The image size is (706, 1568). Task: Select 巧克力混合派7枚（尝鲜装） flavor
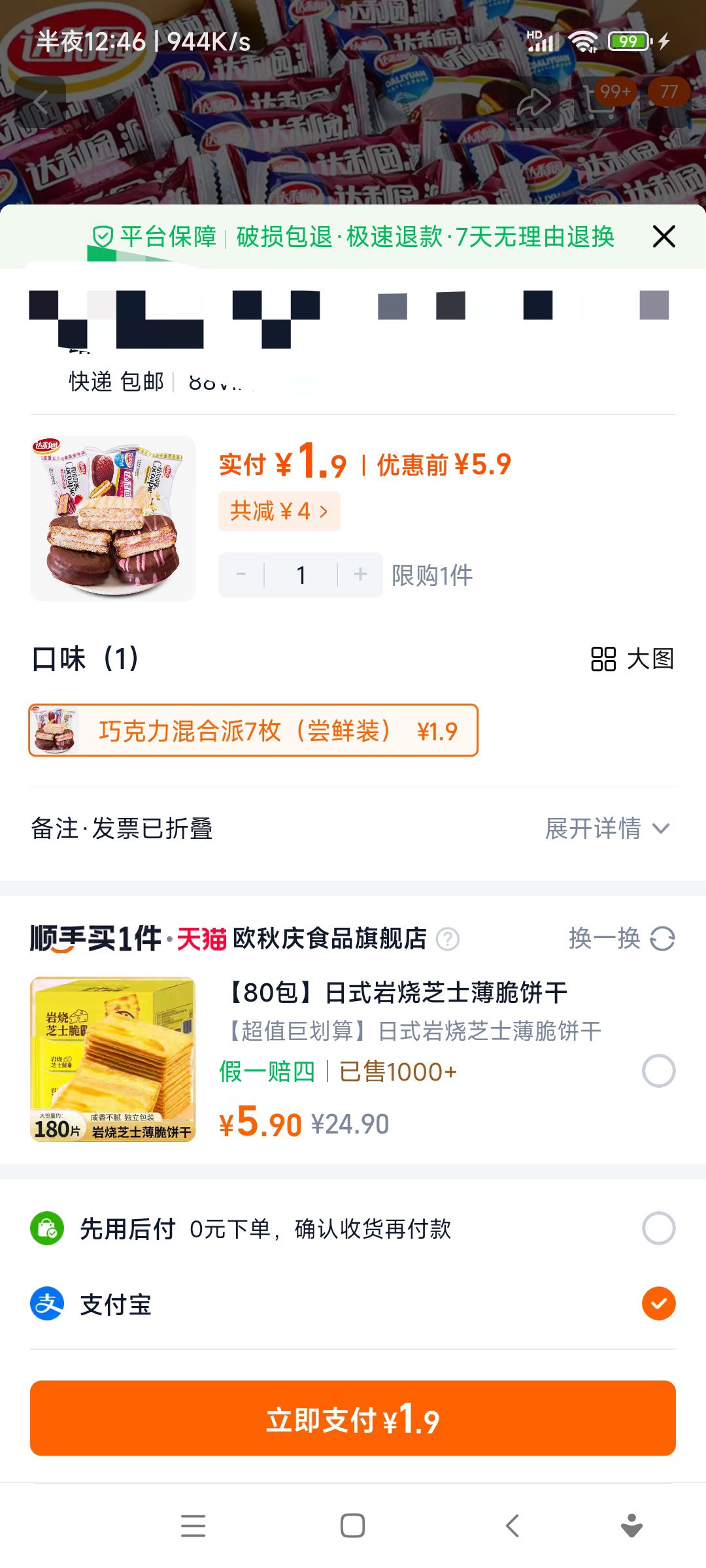(x=254, y=730)
